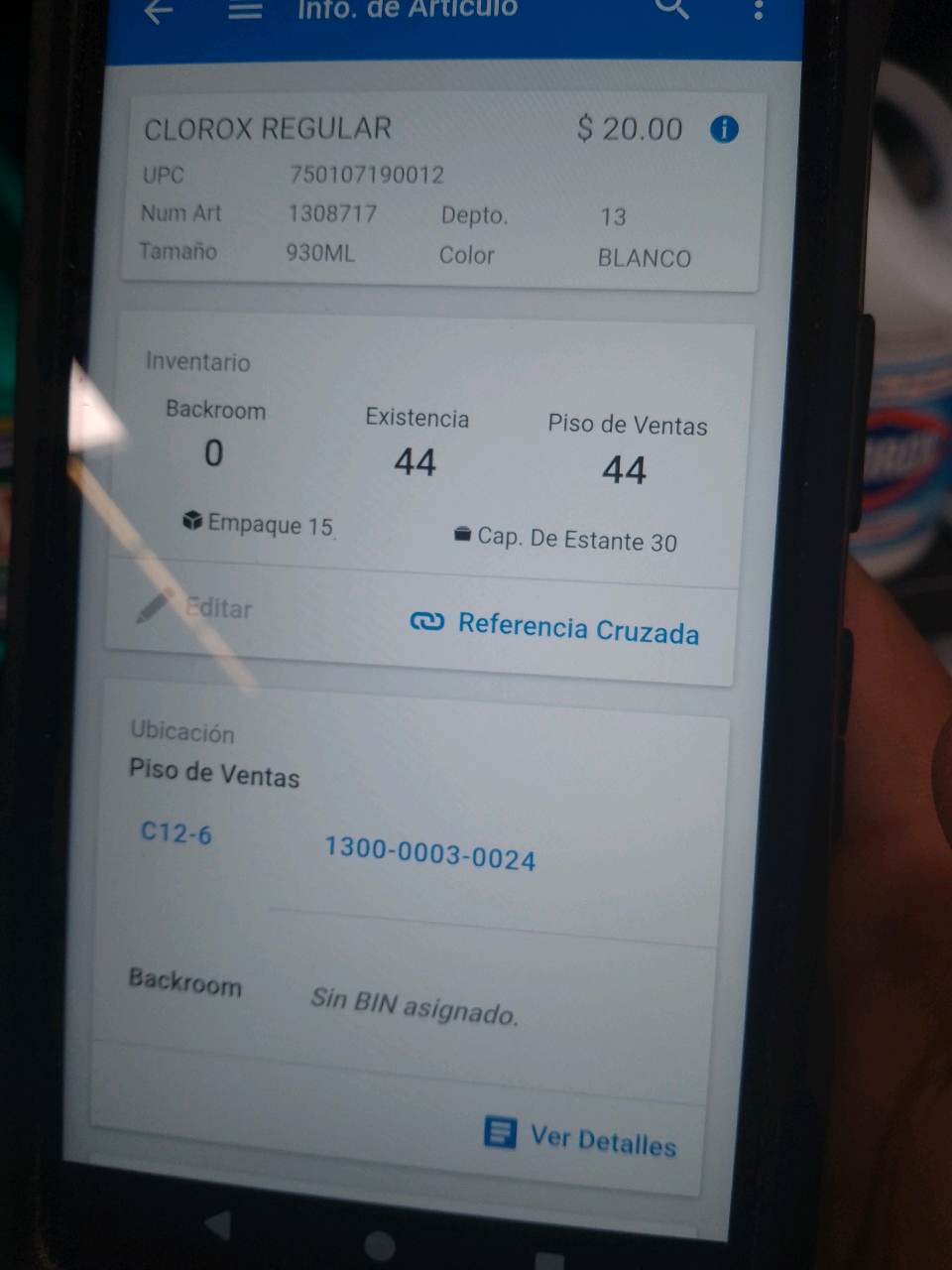This screenshot has width=952, height=1270.
Task: Open the search magnifier icon
Action: [672, 8]
